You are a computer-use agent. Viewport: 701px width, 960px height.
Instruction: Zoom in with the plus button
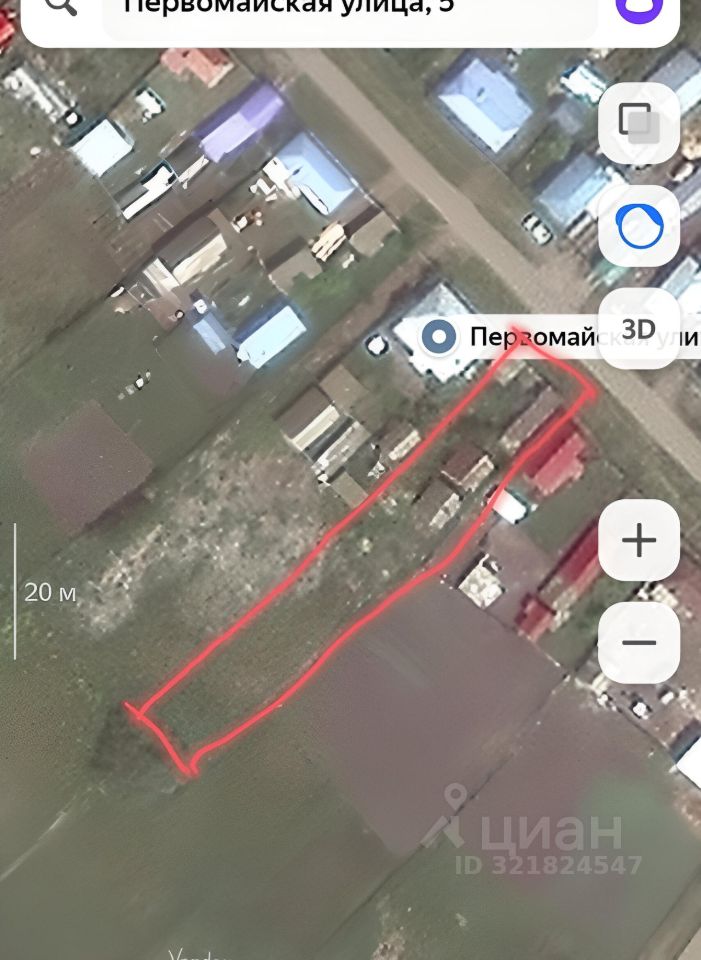[639, 540]
